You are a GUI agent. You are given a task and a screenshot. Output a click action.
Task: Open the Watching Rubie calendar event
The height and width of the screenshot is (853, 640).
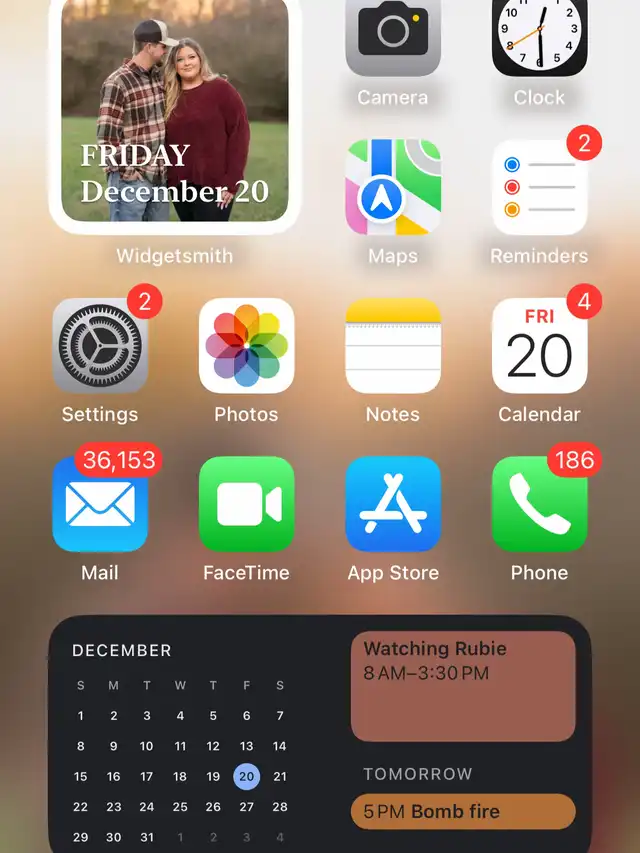[x=463, y=686]
